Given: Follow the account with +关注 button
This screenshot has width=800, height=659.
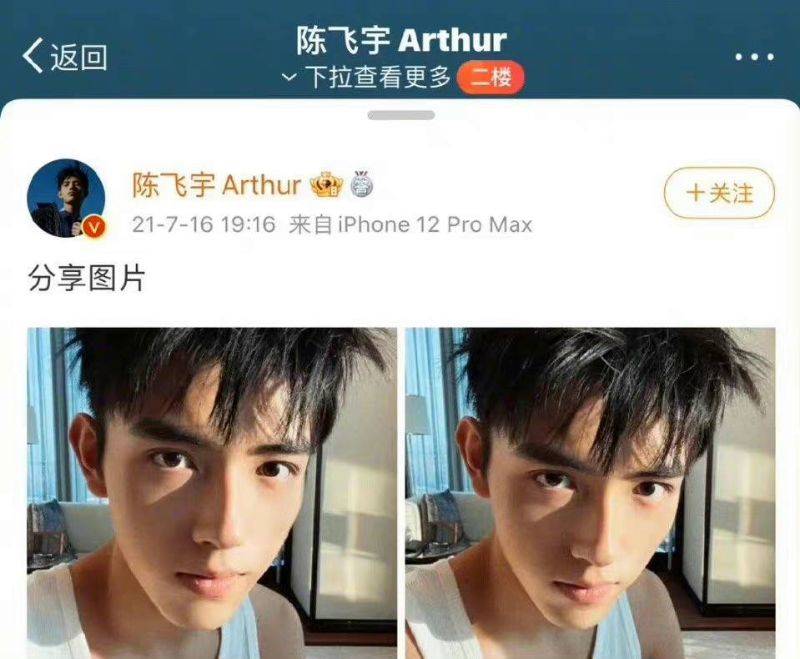Looking at the screenshot, I should 719,193.
